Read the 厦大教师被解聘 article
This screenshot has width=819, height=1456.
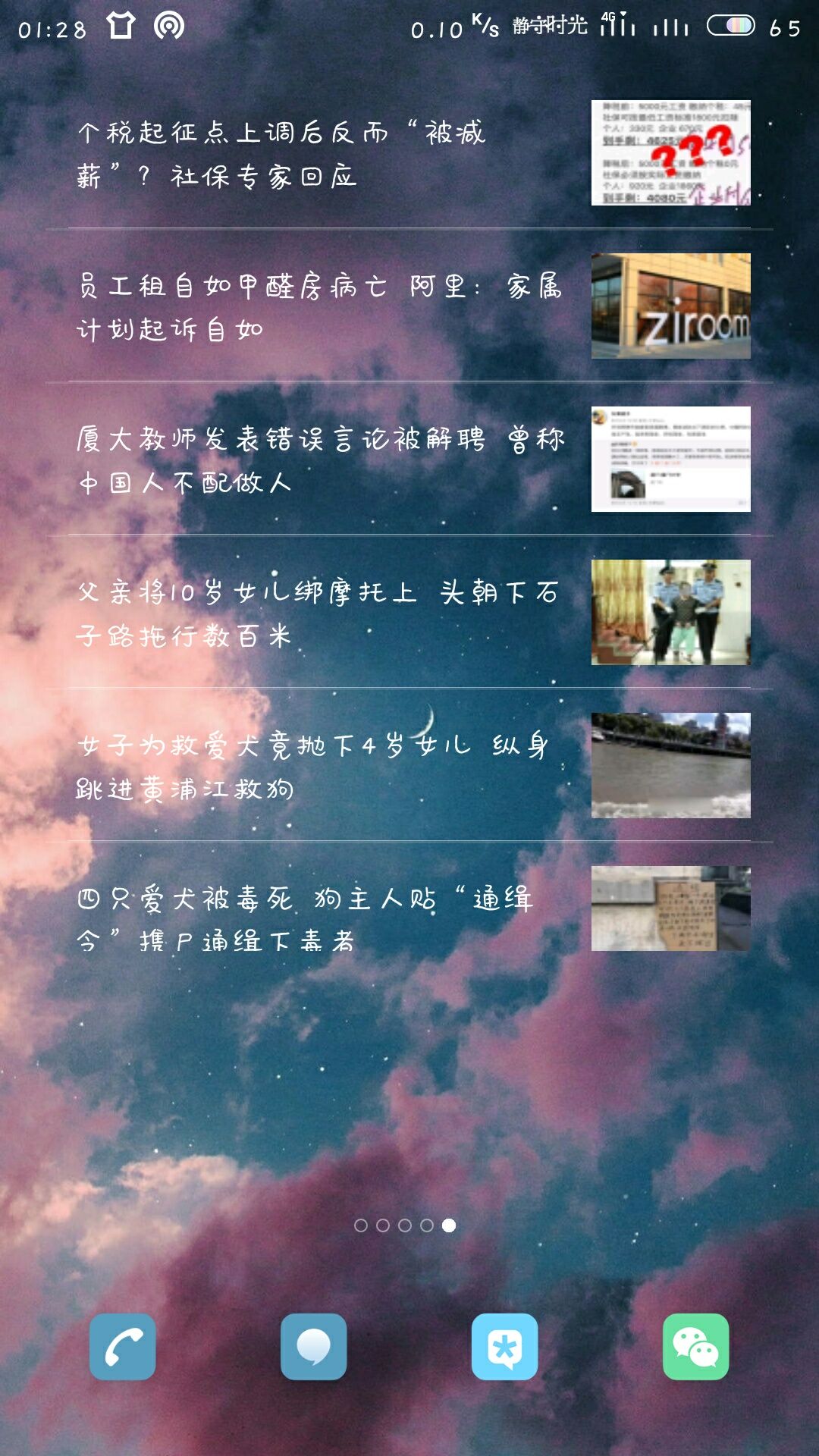409,459
